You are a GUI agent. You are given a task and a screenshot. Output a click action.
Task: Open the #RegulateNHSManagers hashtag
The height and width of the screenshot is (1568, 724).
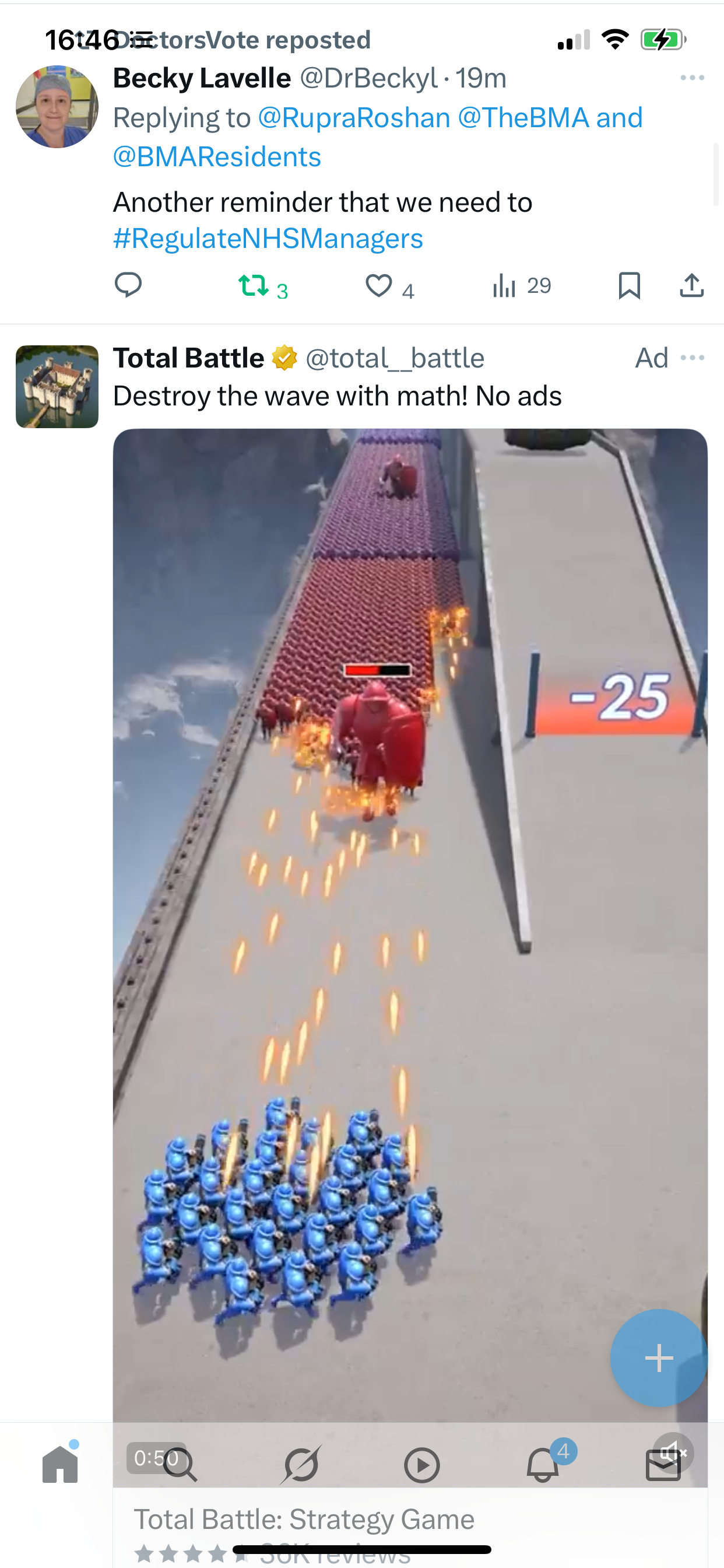coord(268,238)
